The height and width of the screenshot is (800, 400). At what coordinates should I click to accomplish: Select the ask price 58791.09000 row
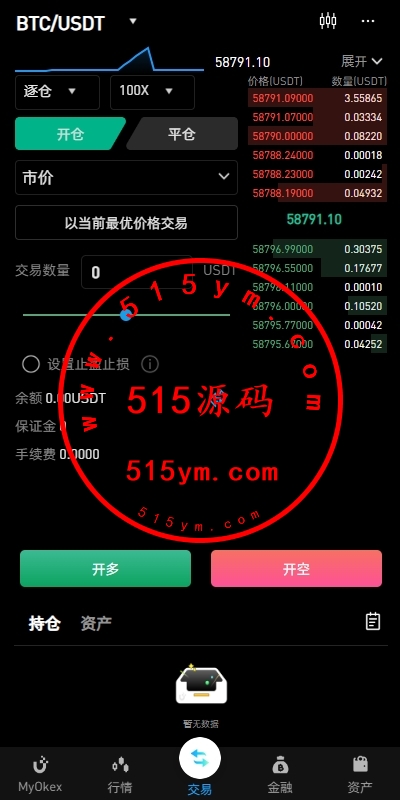[x=317, y=98]
